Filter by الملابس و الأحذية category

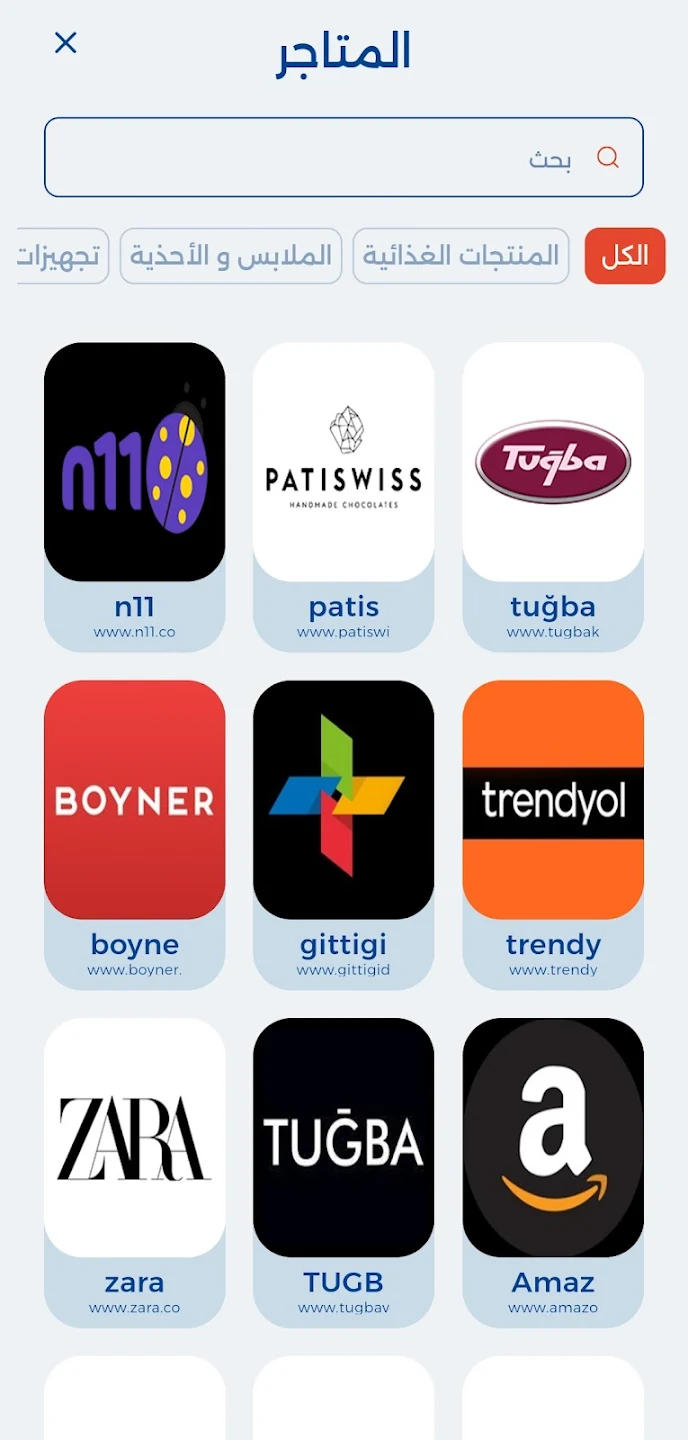(231, 256)
